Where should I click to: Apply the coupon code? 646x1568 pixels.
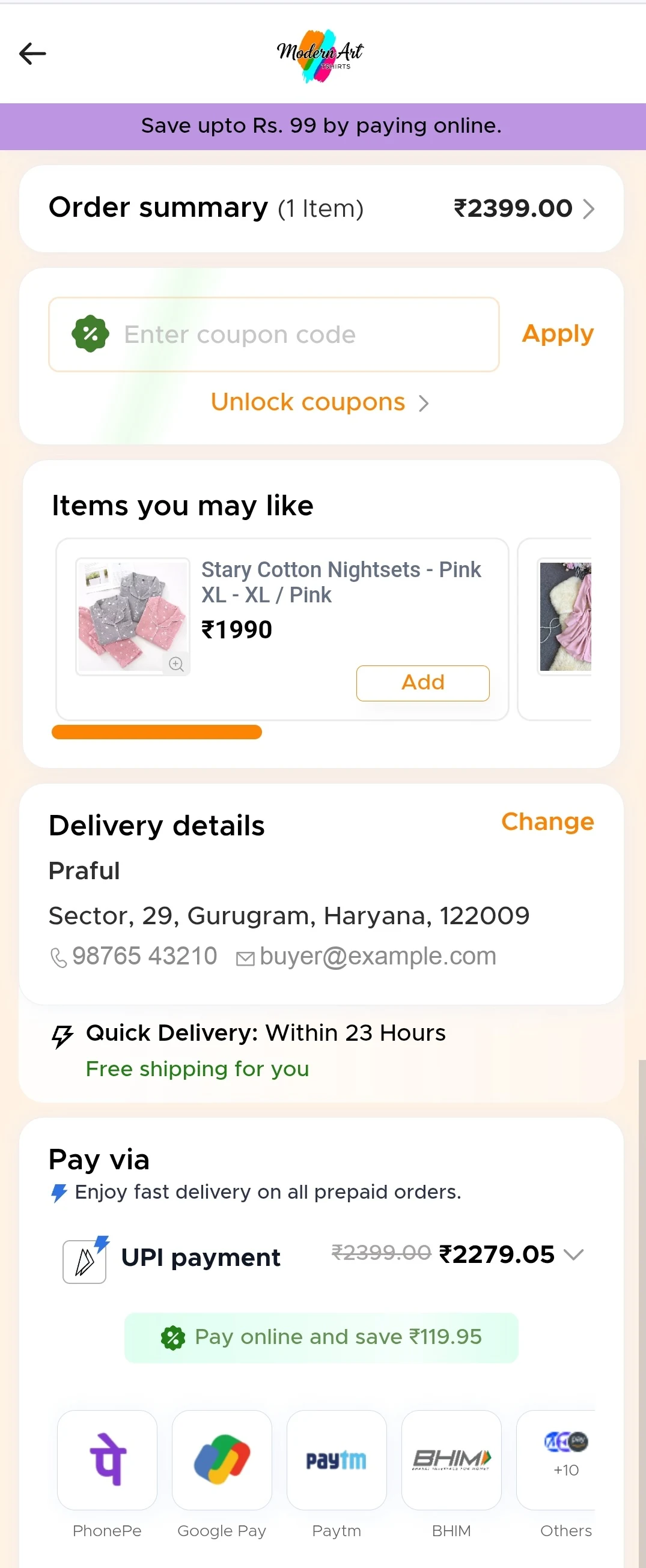coord(557,333)
